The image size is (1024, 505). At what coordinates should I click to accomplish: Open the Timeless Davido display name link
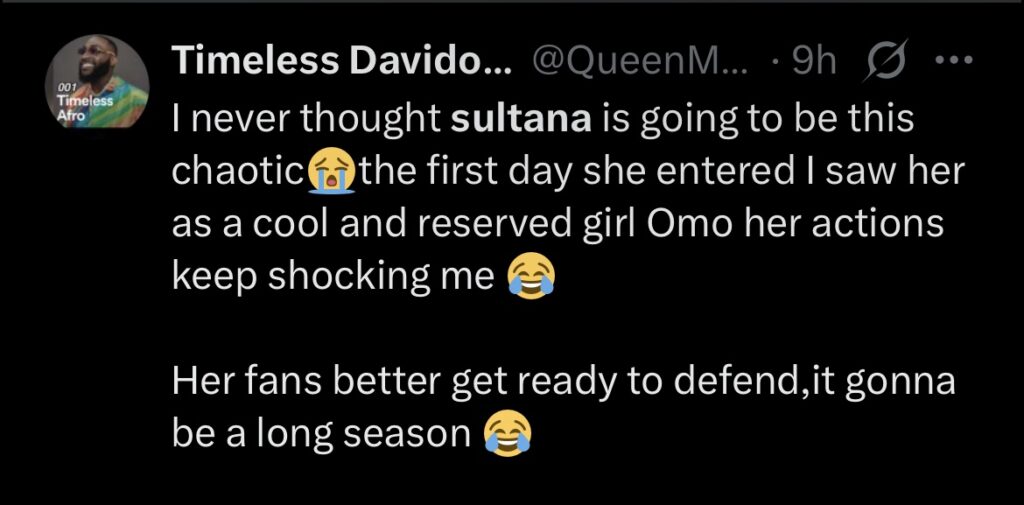[x=343, y=61]
